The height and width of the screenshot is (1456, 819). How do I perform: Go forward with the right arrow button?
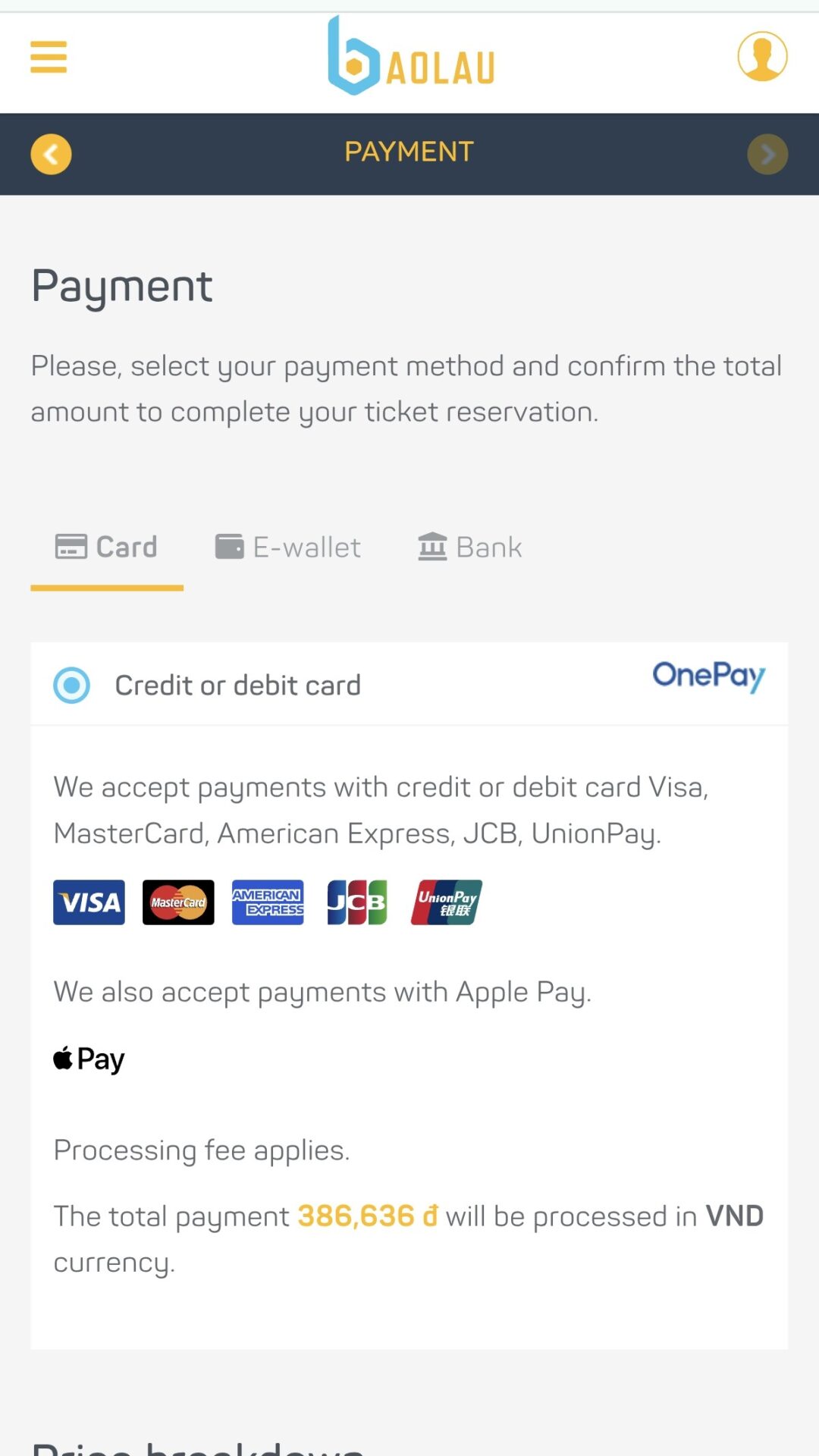pos(767,154)
